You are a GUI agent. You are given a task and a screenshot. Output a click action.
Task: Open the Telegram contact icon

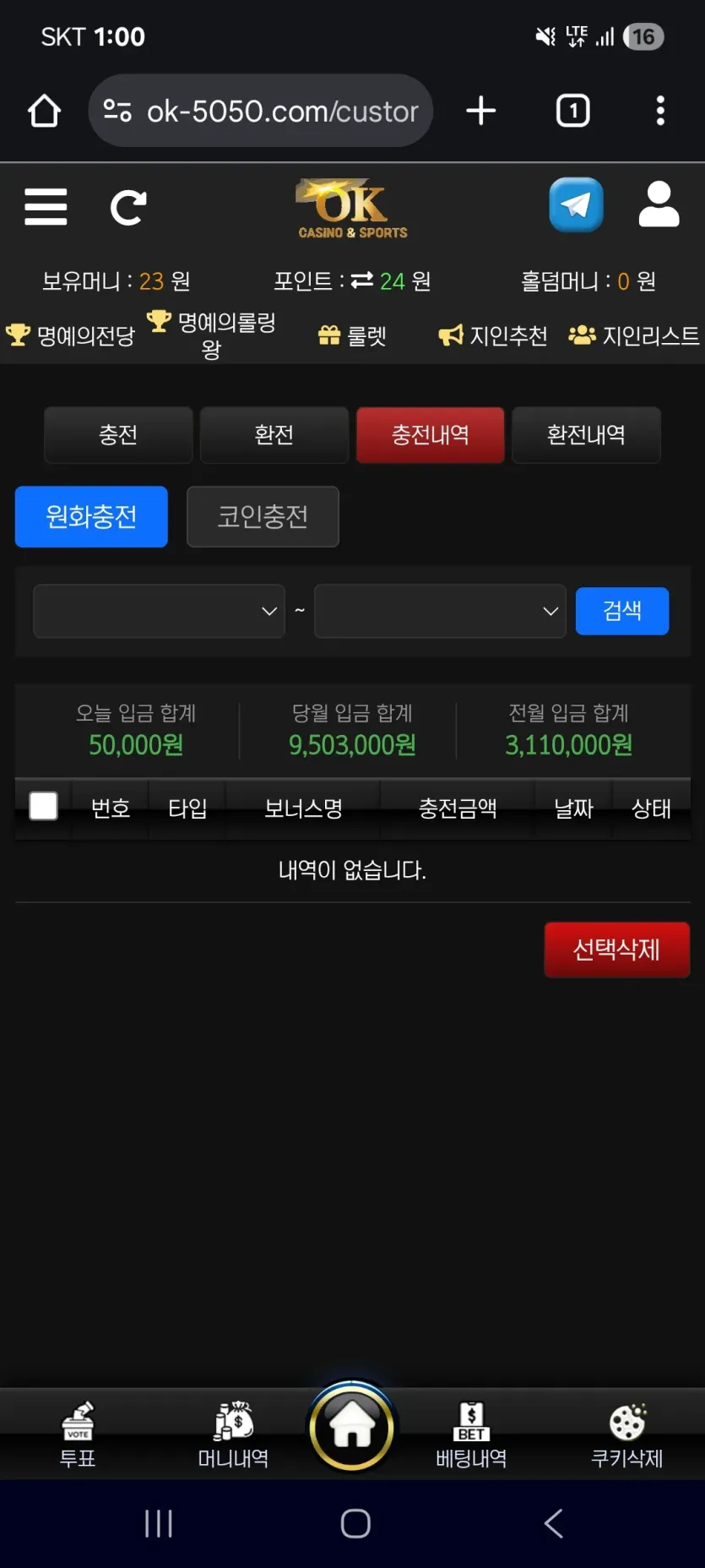click(x=576, y=204)
